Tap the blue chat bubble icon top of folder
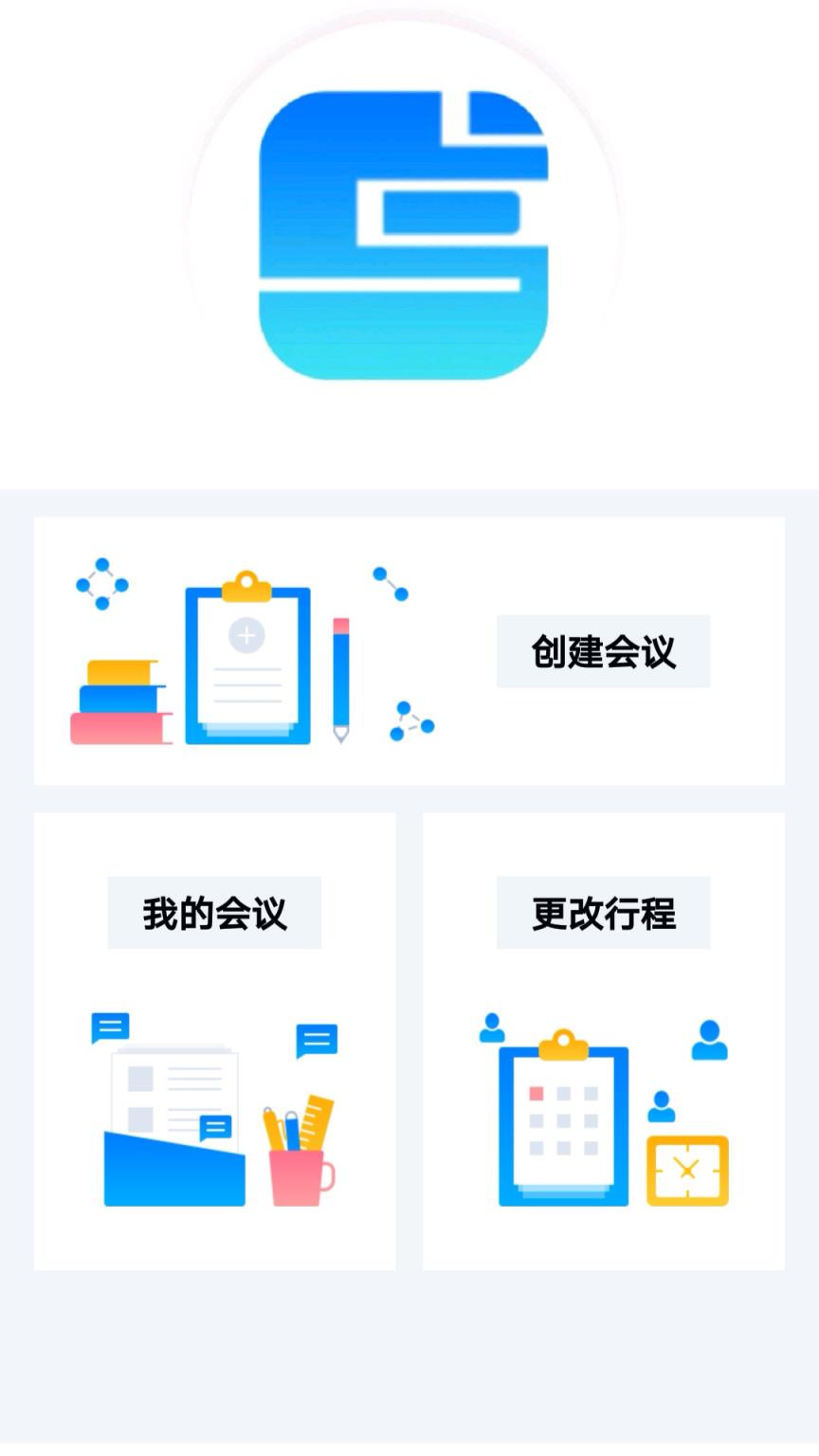 click(111, 1028)
